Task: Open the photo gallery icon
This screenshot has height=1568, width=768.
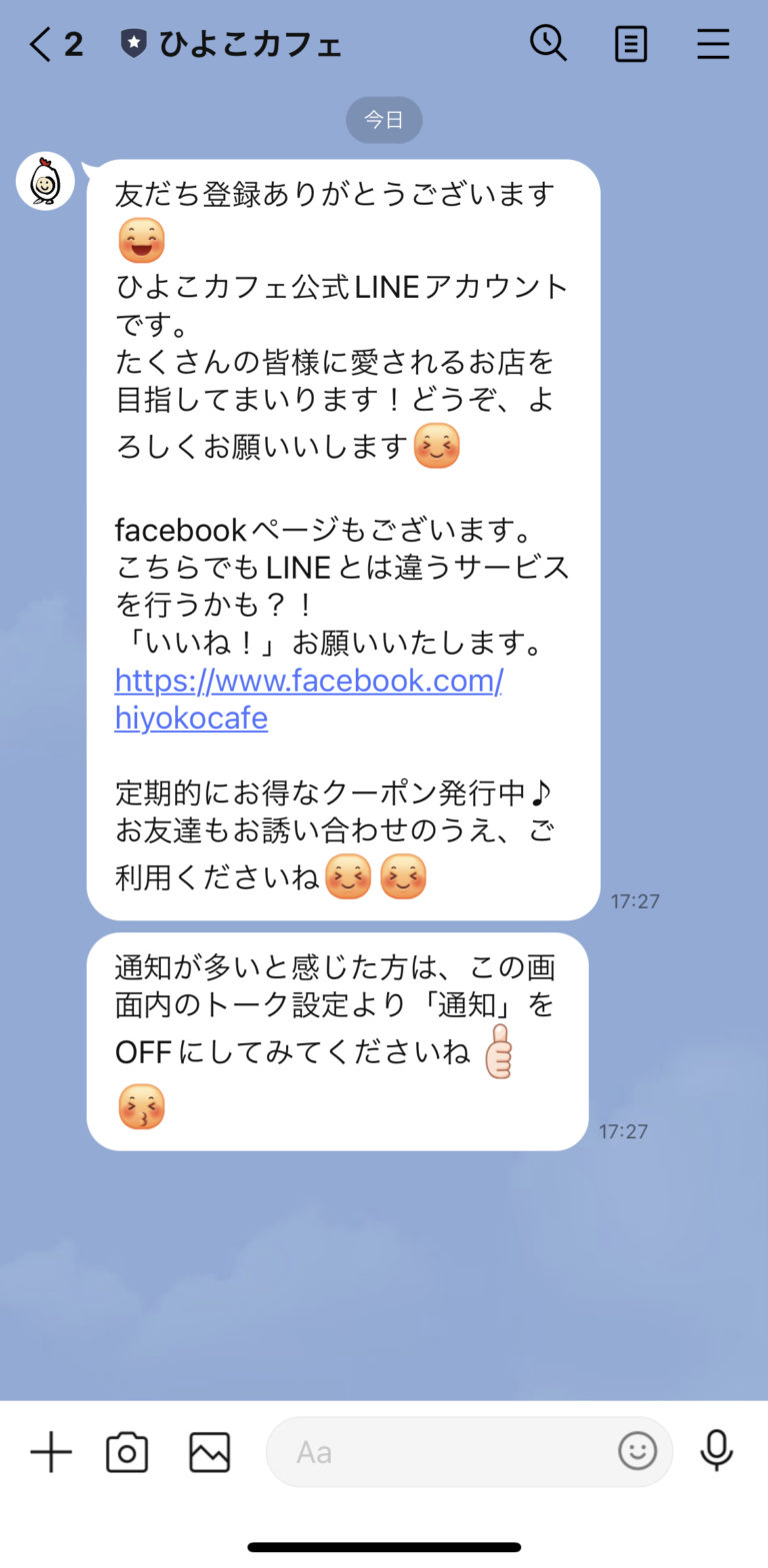Action: tap(207, 1452)
